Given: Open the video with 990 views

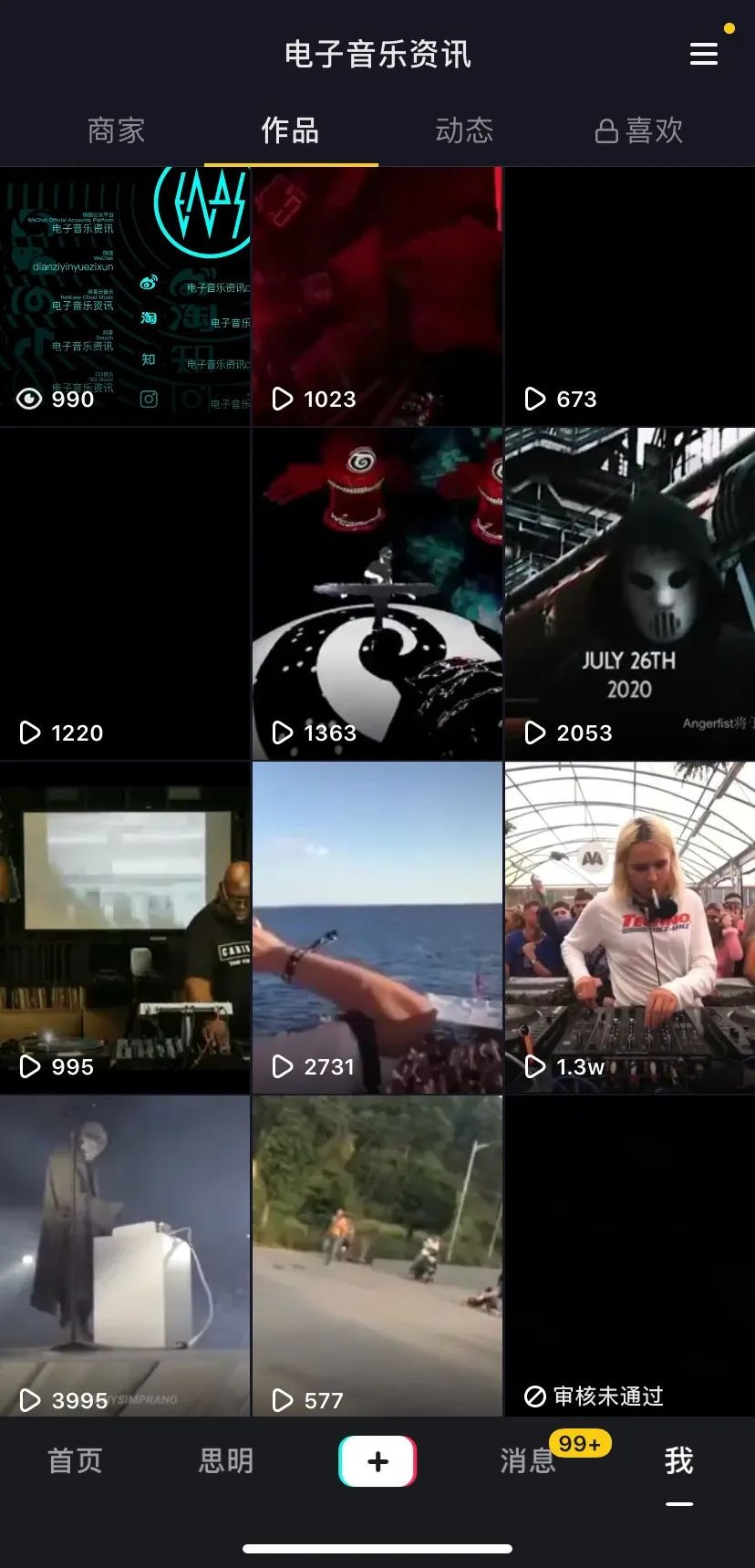Looking at the screenshot, I should pyautogui.click(x=125, y=296).
